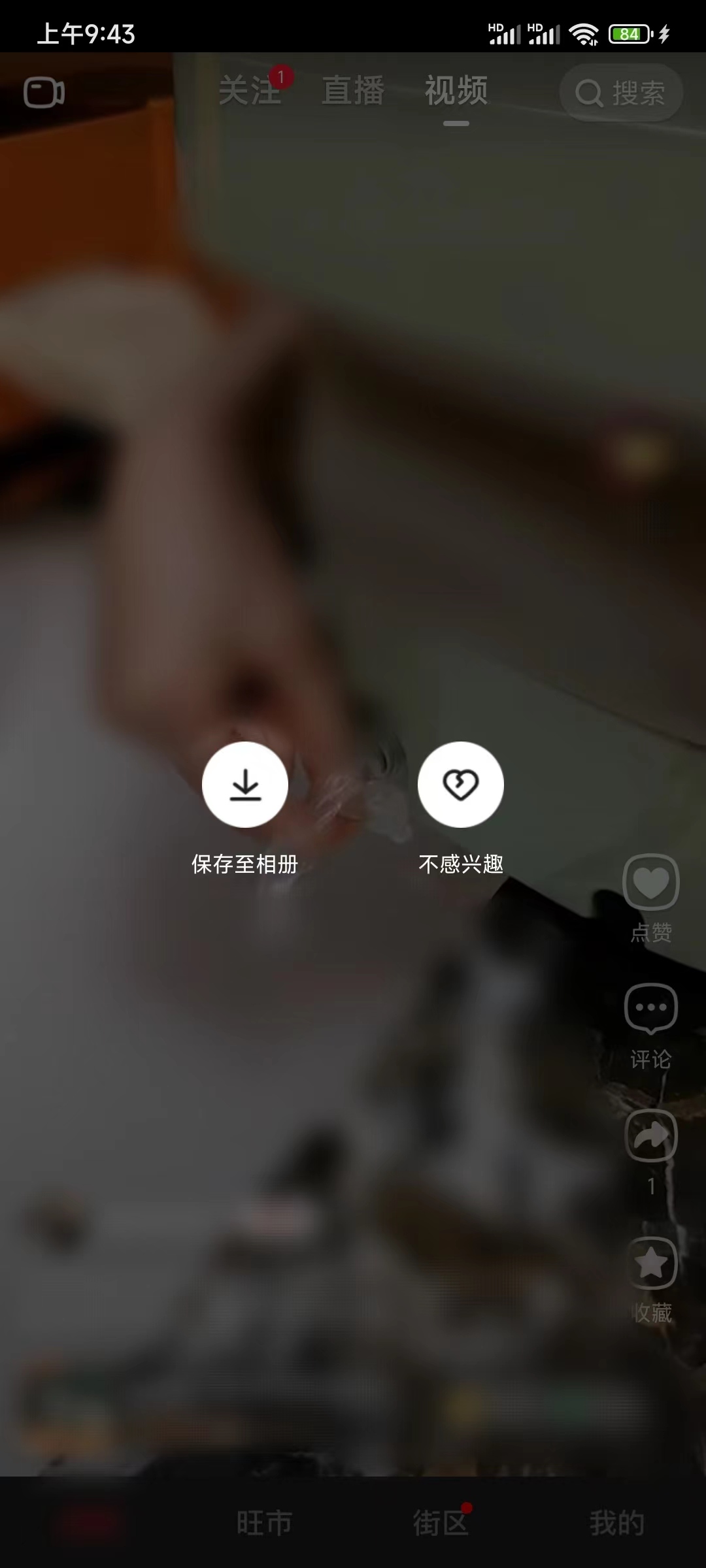Choose 保存至相册 to save the video
The image size is (706, 1568).
pyautogui.click(x=246, y=864)
